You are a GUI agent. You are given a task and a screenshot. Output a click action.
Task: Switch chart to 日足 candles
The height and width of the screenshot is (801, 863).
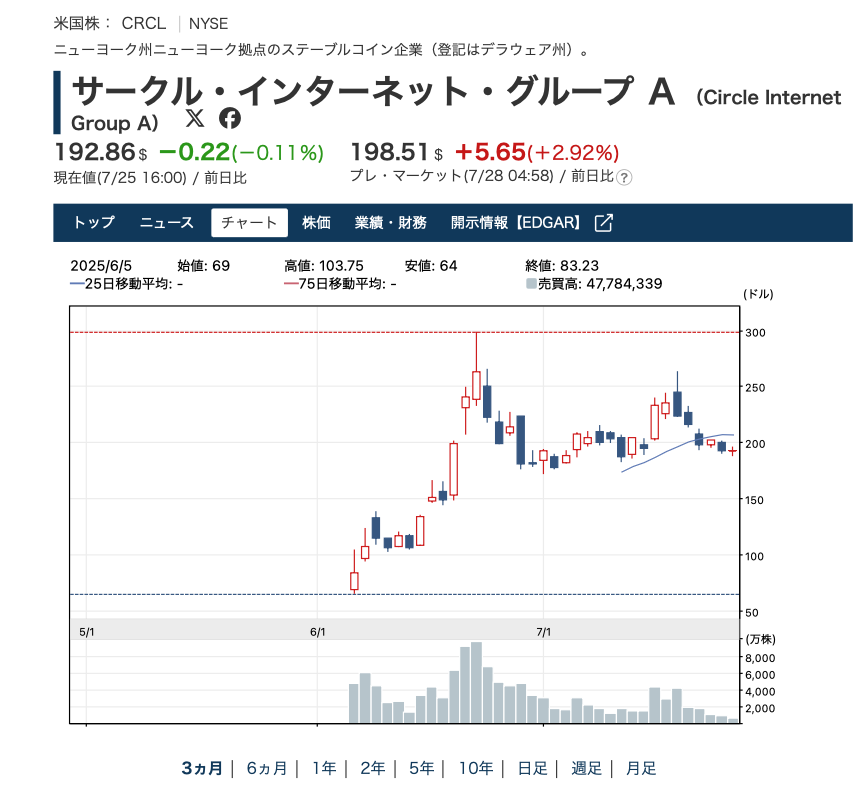(x=532, y=768)
